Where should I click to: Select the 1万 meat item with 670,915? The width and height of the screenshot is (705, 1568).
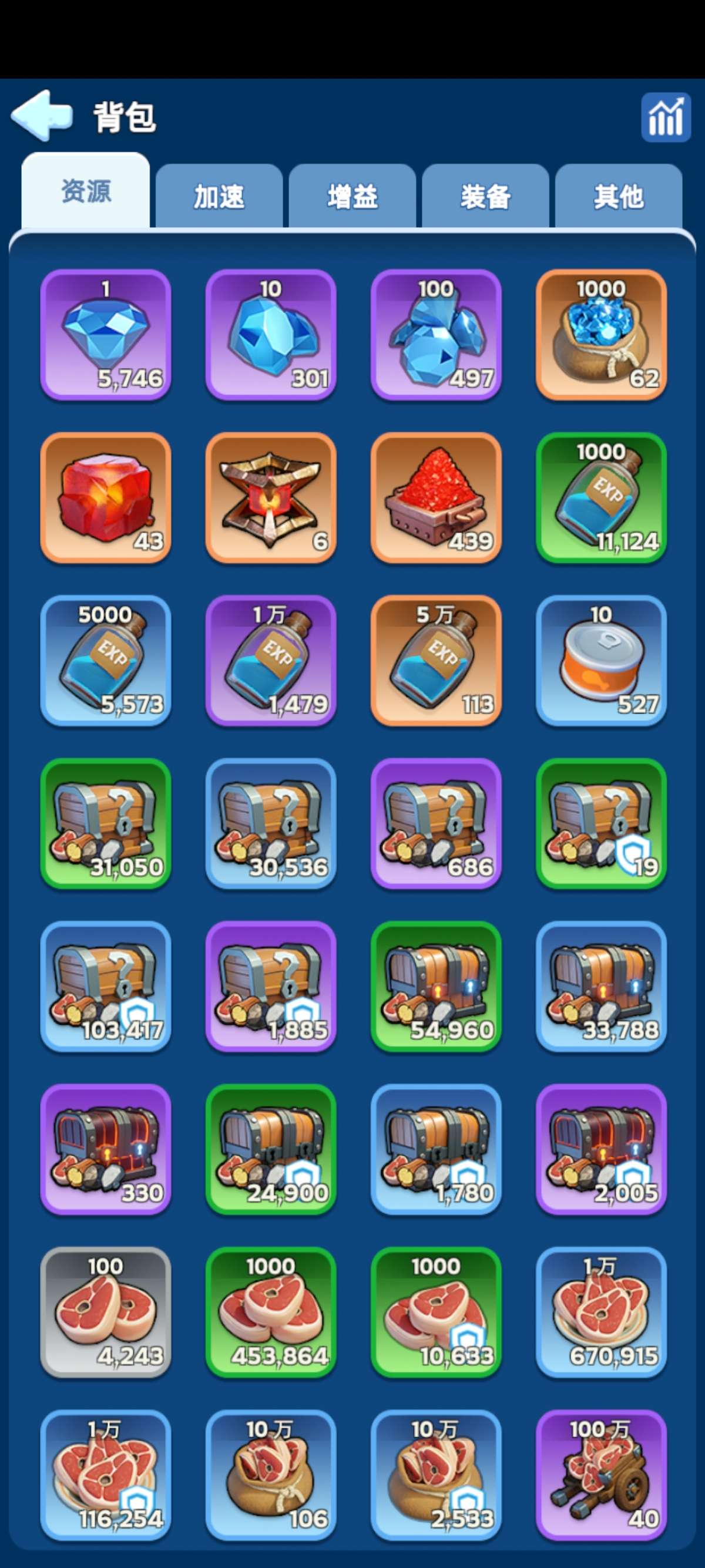601,1312
